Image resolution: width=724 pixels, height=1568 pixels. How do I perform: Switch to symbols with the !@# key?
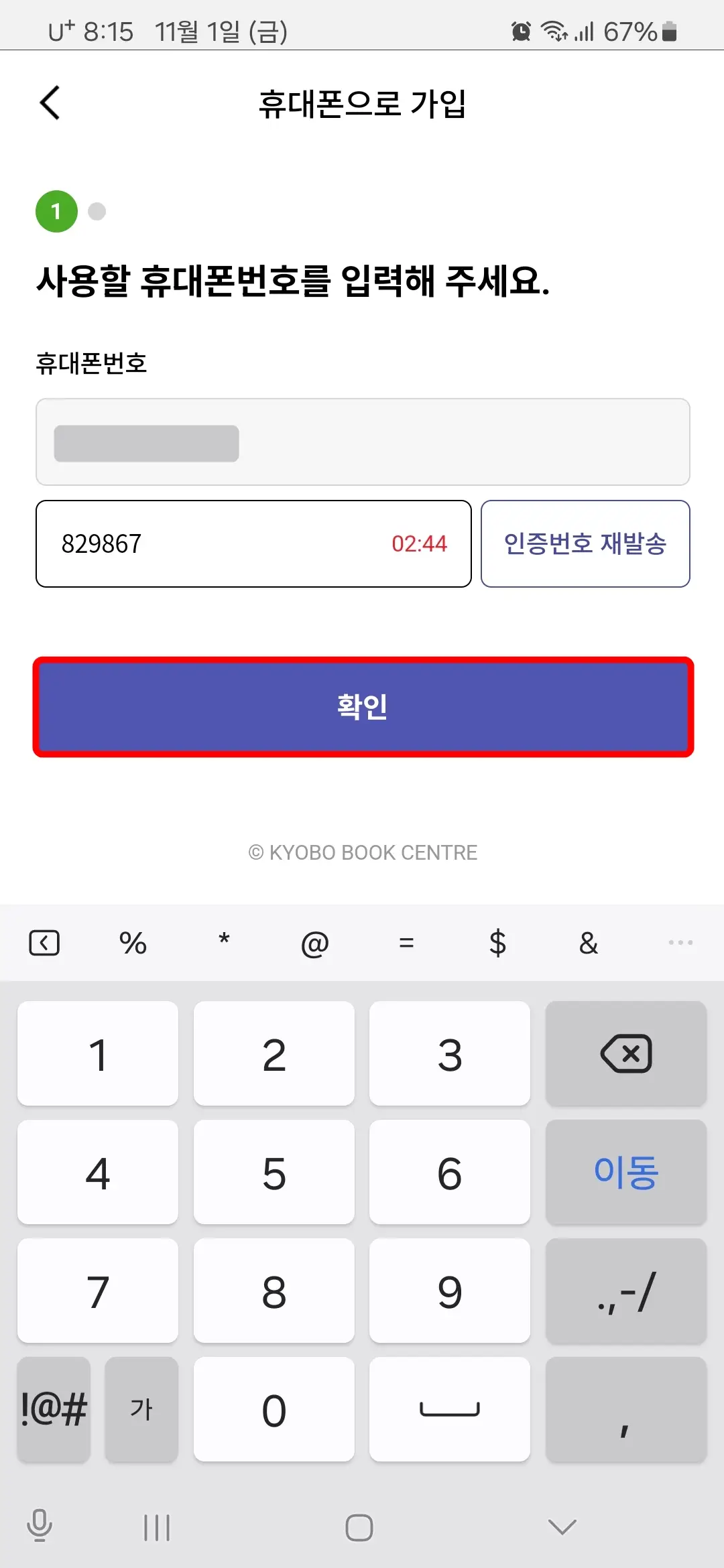click(x=53, y=1409)
